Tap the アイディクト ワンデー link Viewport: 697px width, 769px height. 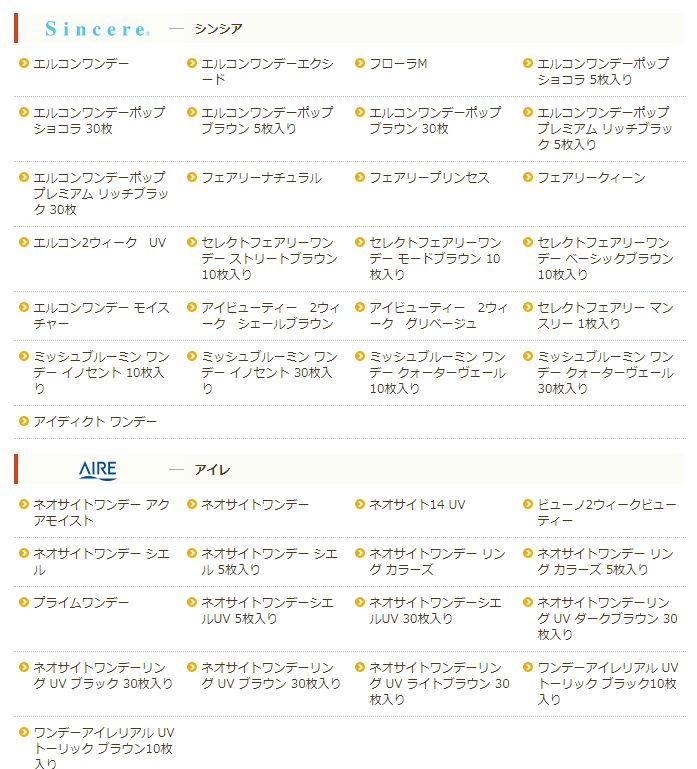tap(95, 422)
